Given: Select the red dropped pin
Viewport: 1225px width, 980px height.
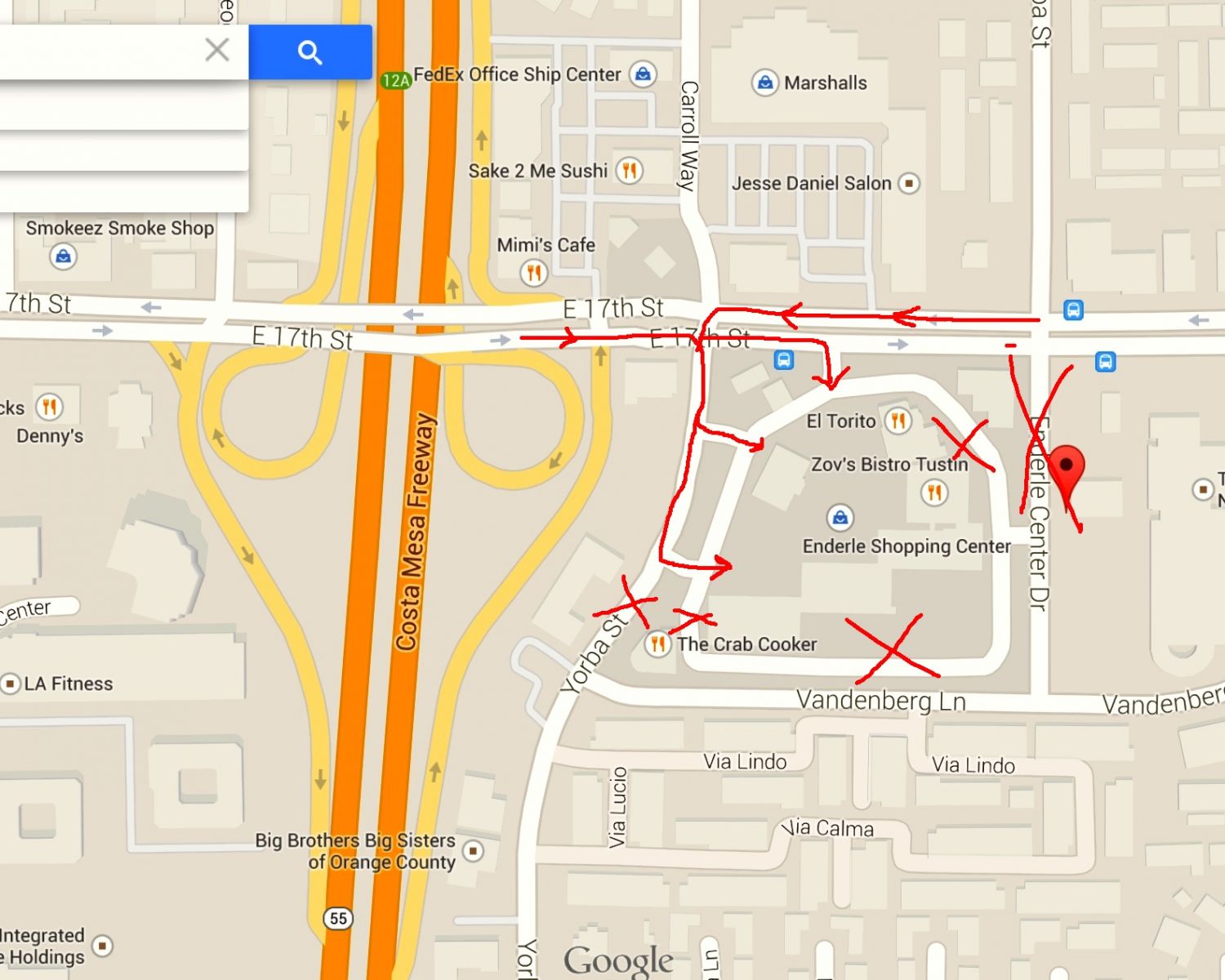Looking at the screenshot, I should tap(1066, 468).
